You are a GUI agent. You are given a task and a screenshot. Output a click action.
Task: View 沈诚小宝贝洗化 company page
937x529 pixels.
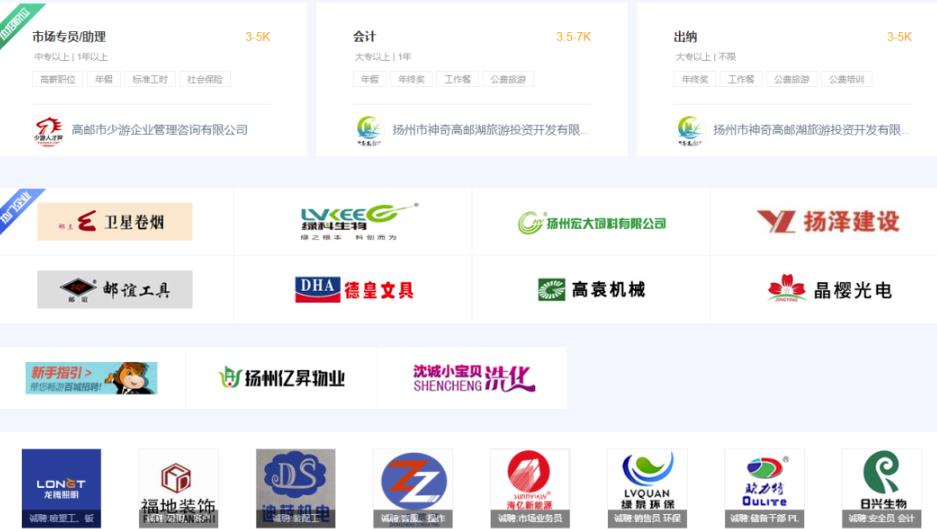click(473, 378)
